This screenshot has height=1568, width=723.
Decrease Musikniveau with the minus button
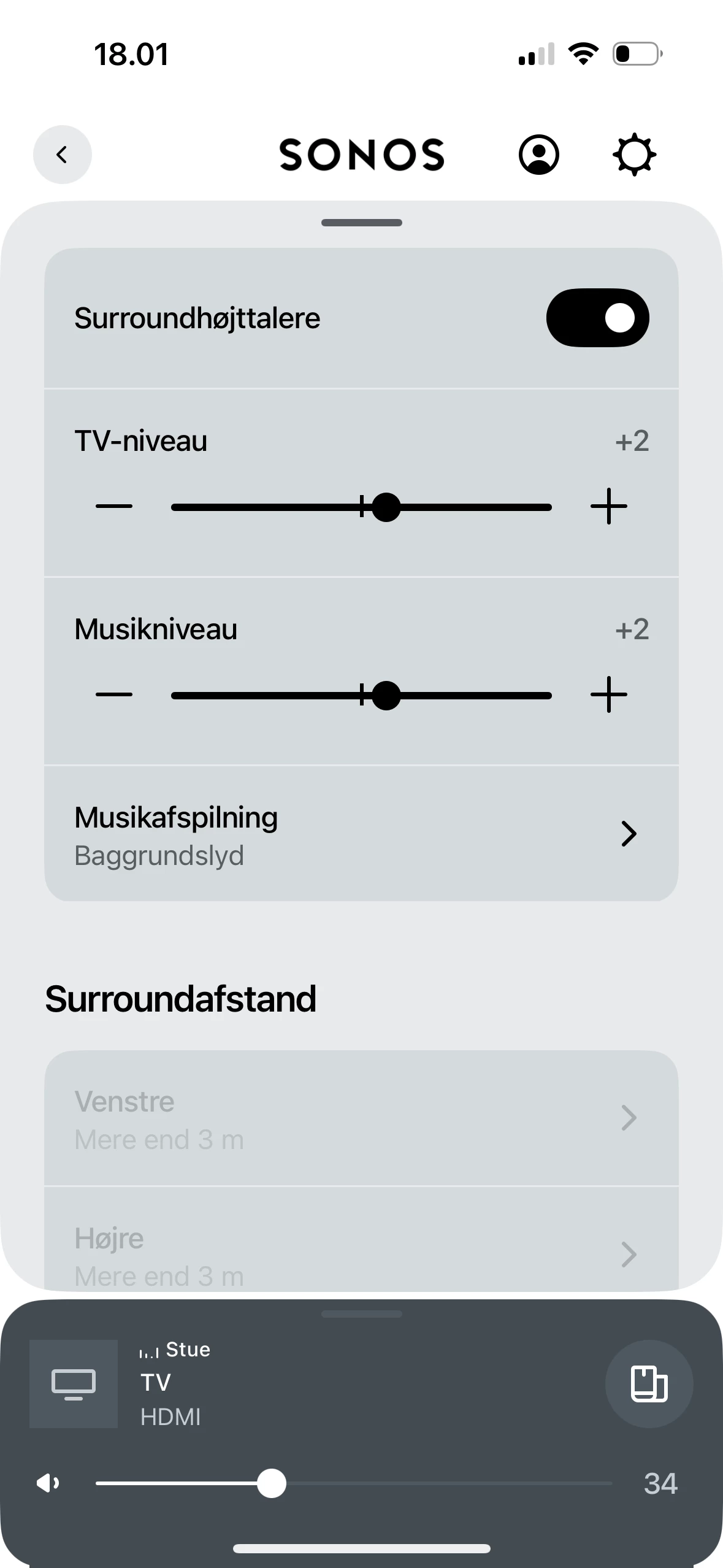click(114, 695)
